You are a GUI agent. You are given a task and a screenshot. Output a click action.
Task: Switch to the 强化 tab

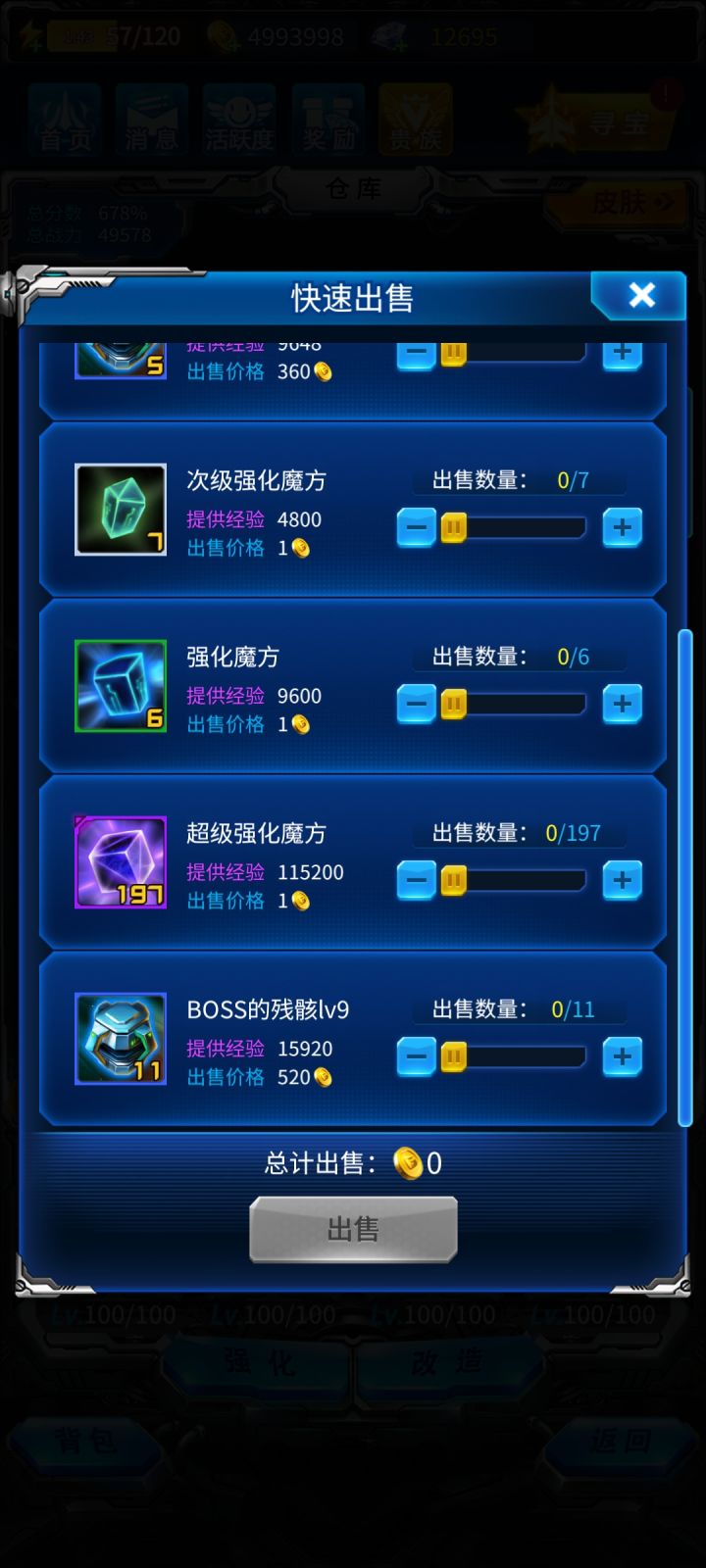pyautogui.click(x=257, y=1362)
